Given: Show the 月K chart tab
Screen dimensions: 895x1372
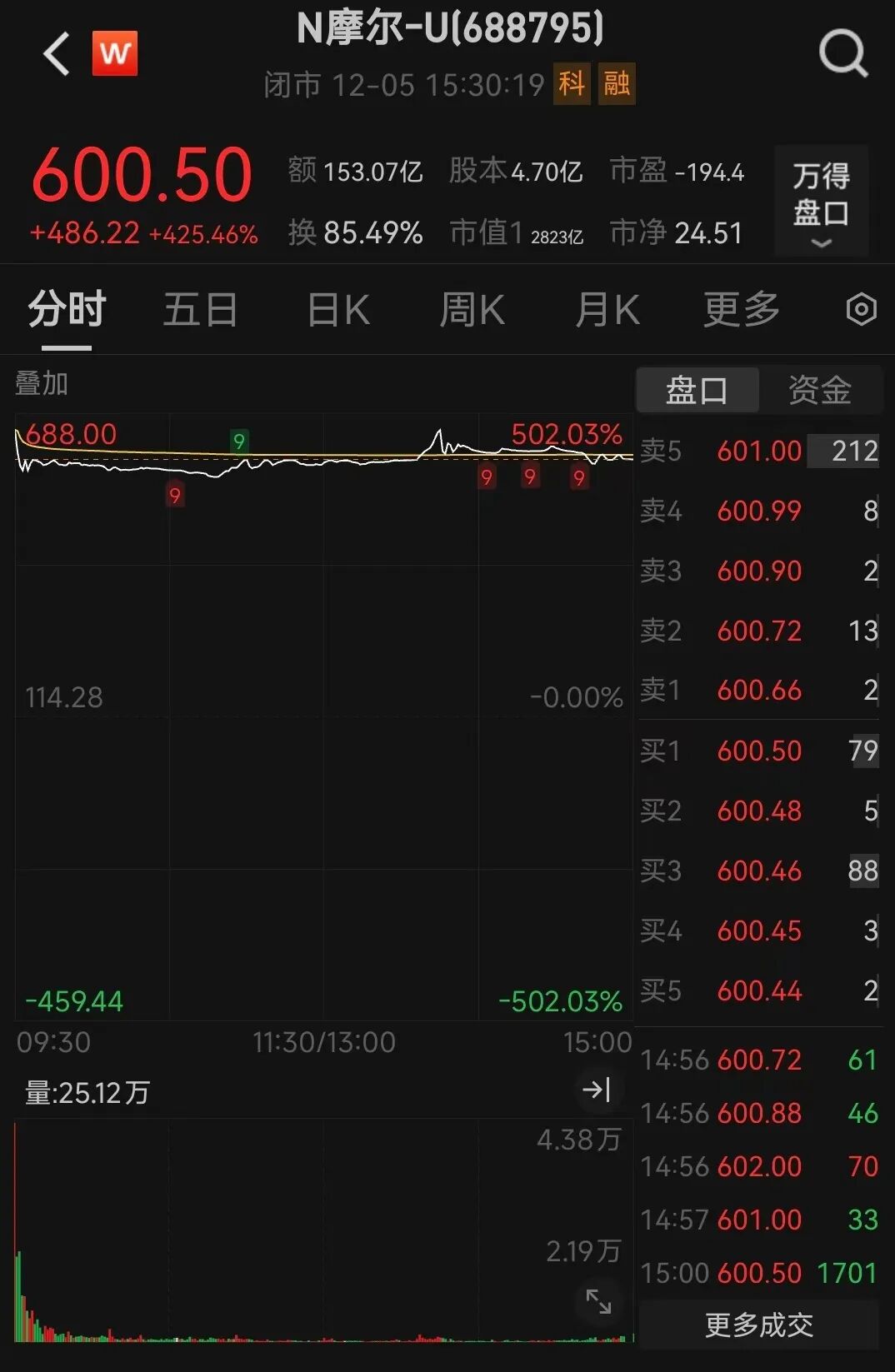Looking at the screenshot, I should (607, 310).
